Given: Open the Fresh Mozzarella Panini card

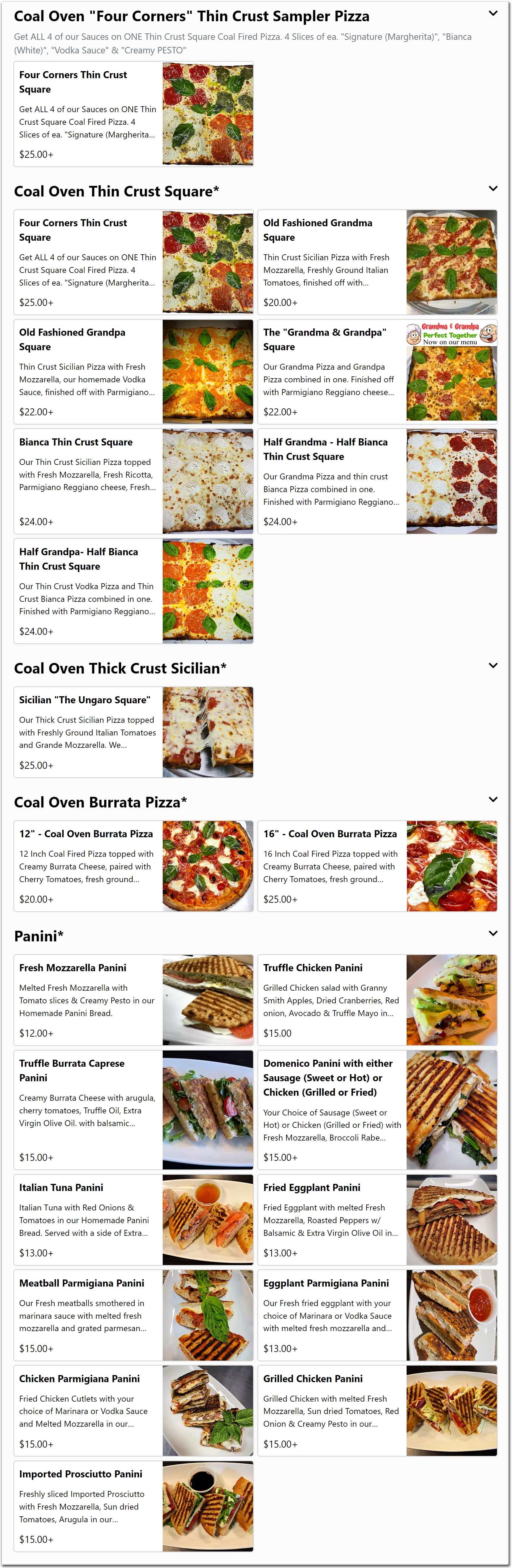Looking at the screenshot, I should [133, 1000].
